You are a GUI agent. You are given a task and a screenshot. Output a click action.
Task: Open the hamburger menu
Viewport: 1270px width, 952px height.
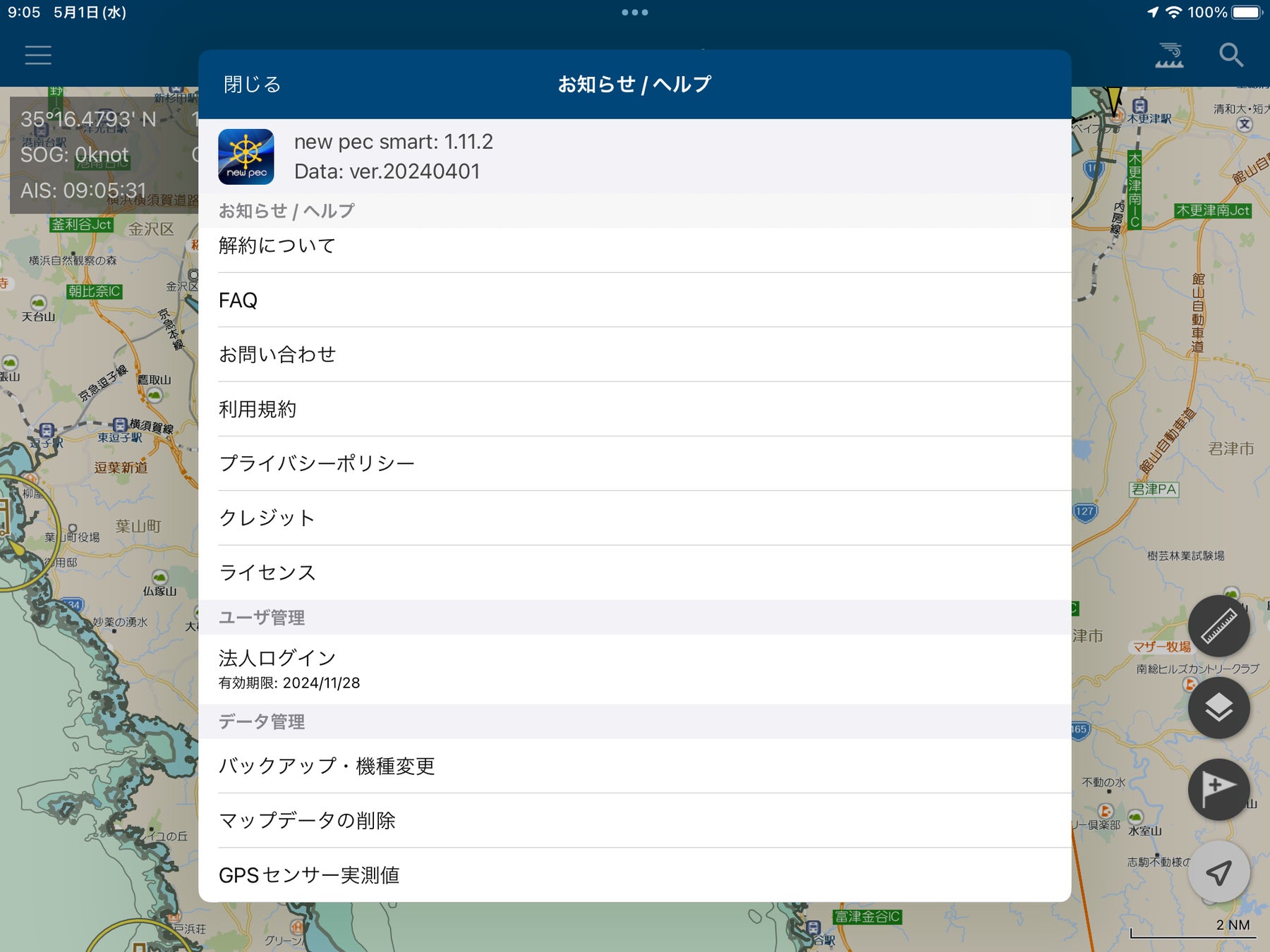tap(38, 55)
